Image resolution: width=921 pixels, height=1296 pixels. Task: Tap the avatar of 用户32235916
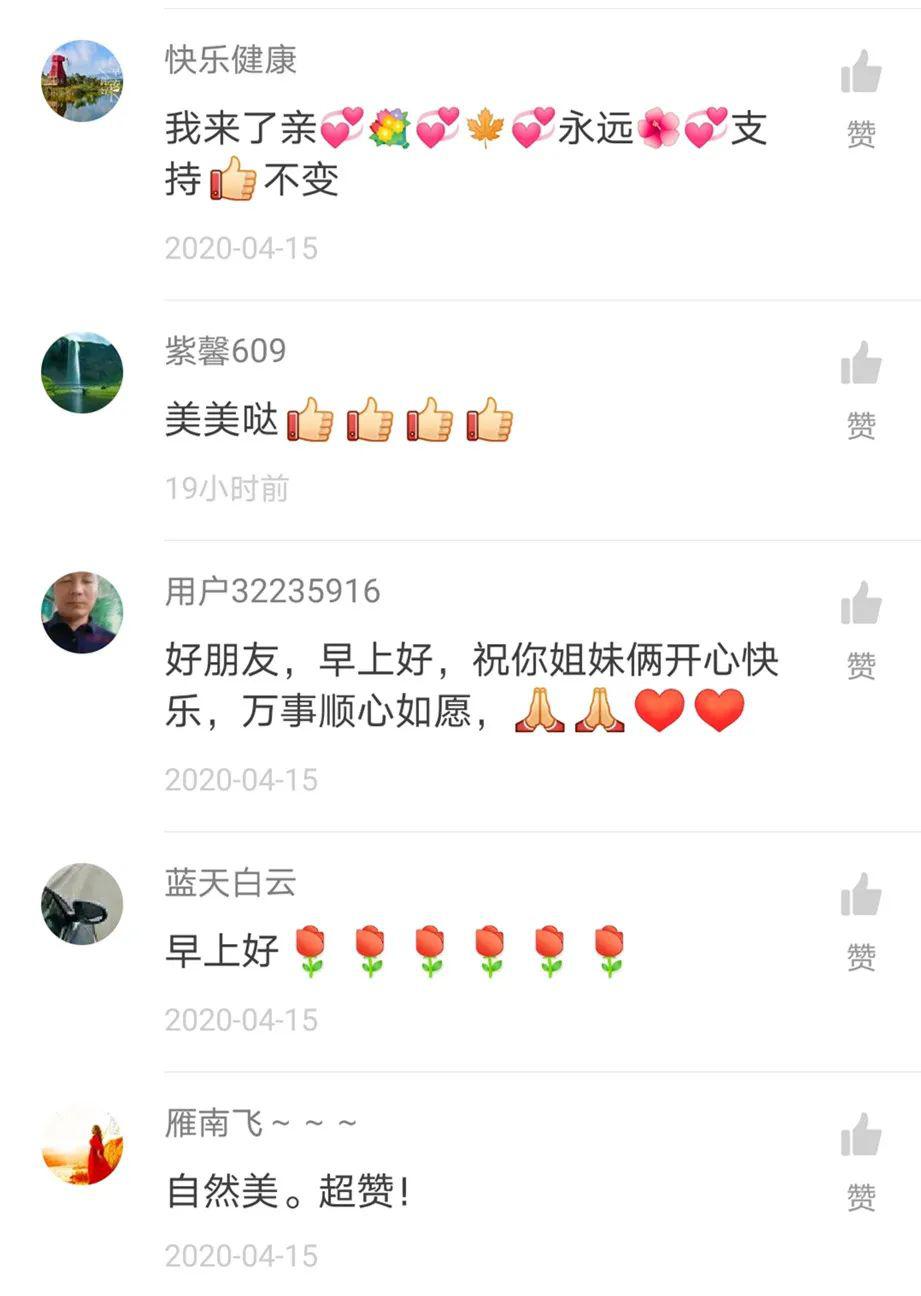pyautogui.click(x=82, y=612)
